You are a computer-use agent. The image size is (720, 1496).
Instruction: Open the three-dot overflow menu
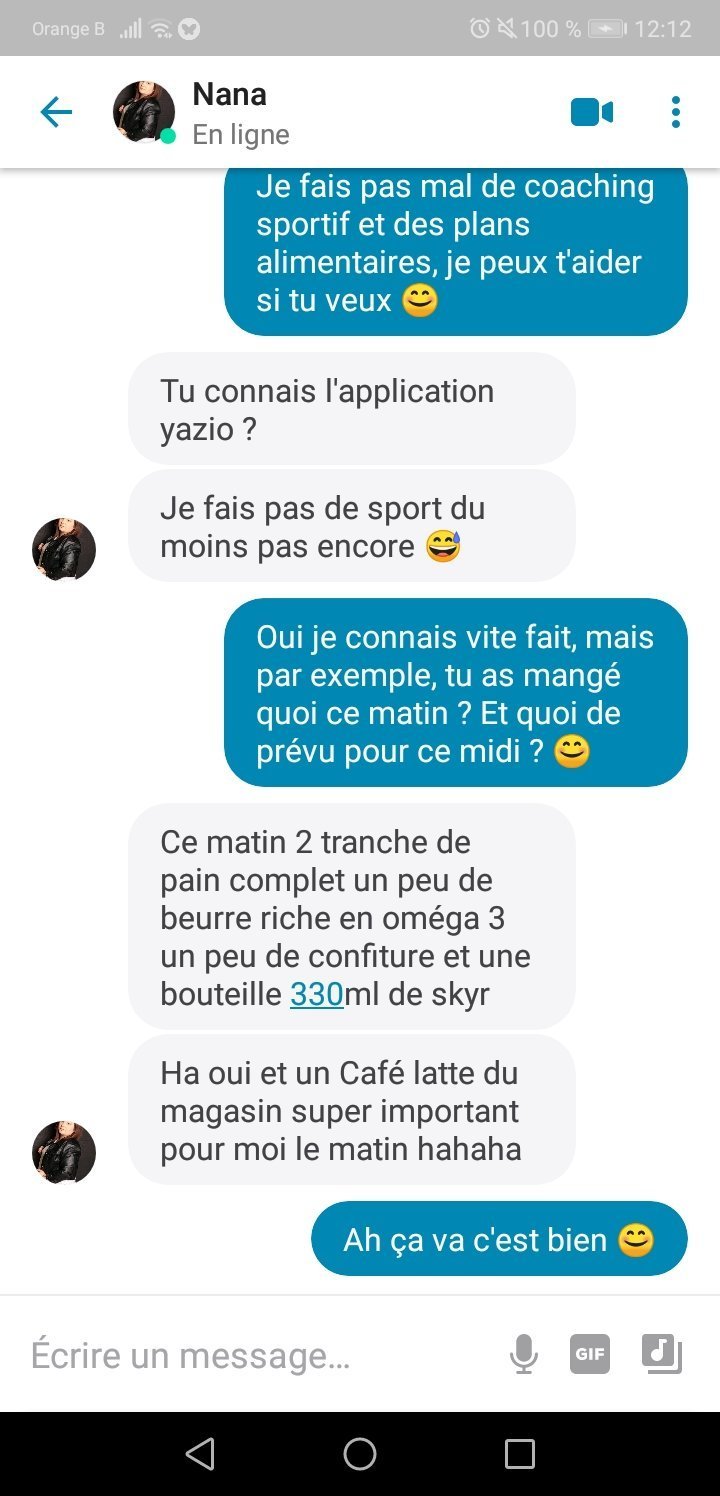[676, 112]
